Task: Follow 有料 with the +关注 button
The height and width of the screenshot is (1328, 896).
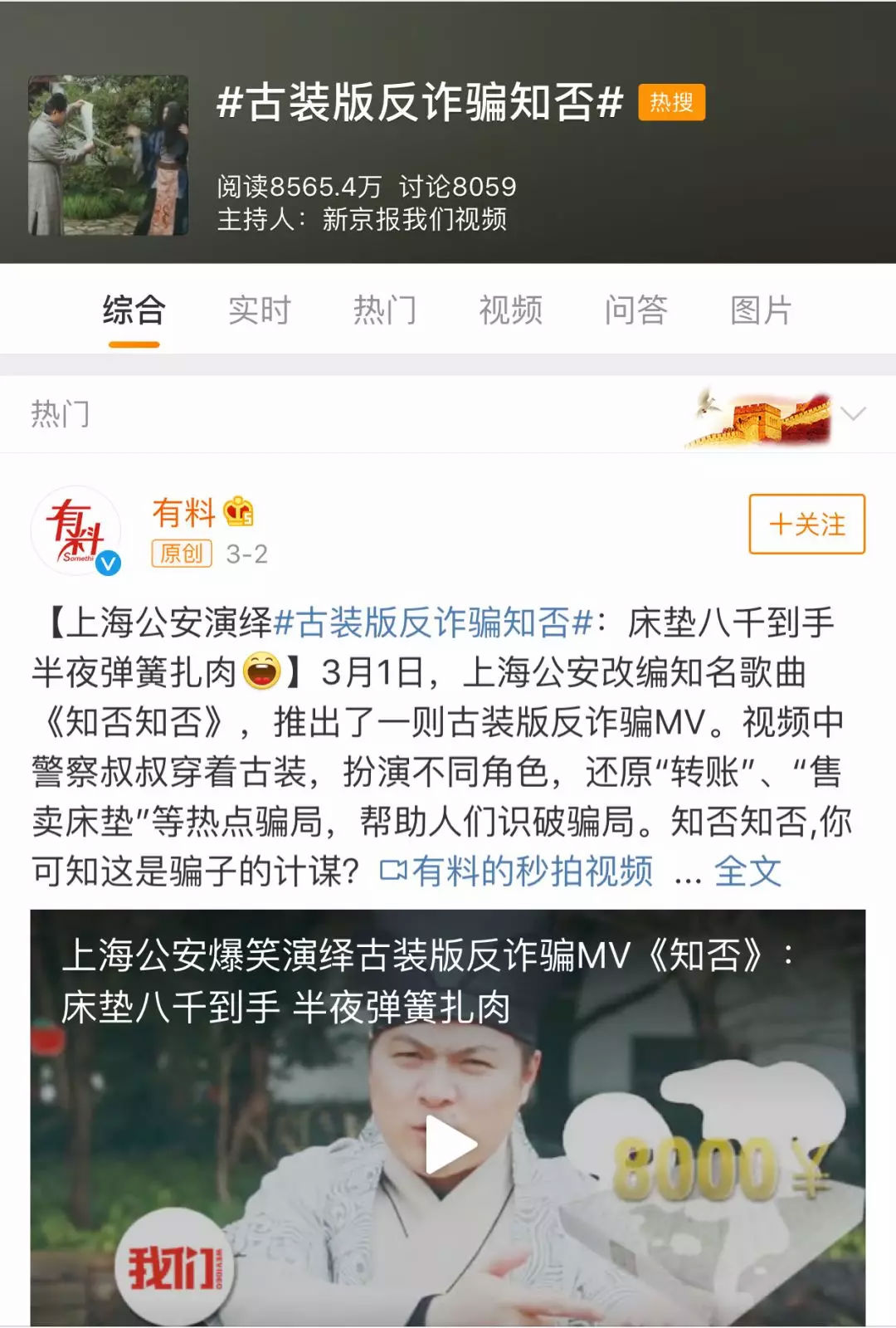Action: [x=806, y=525]
